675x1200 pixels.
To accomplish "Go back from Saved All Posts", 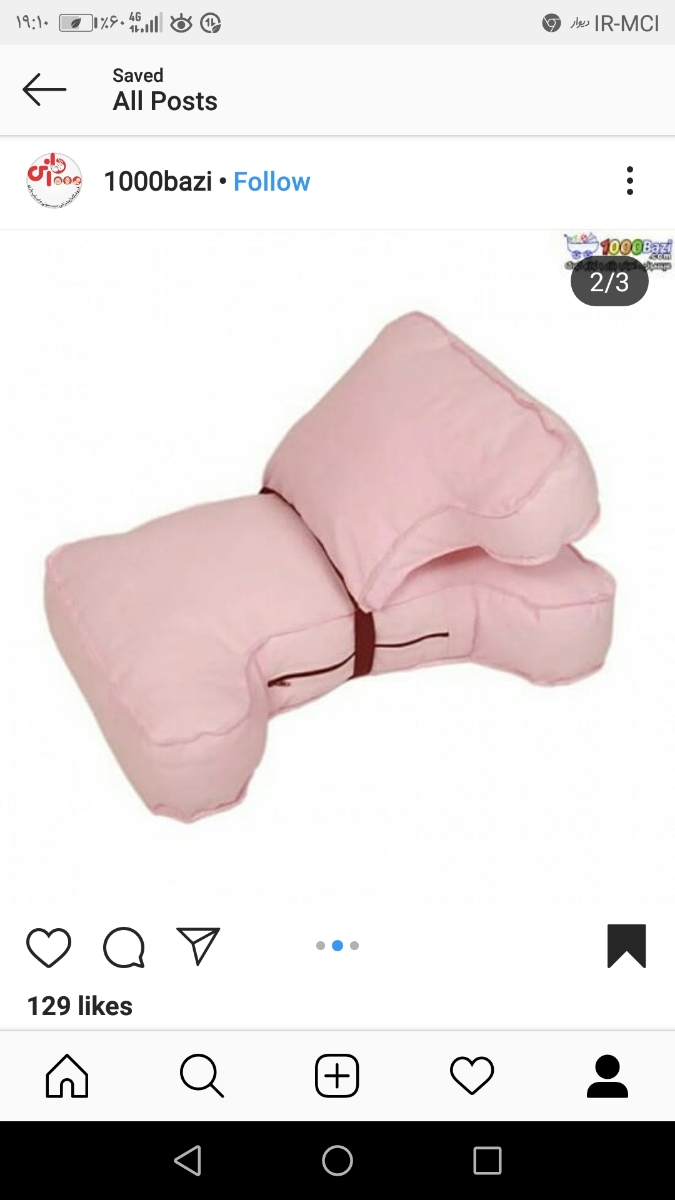I will [x=44, y=89].
